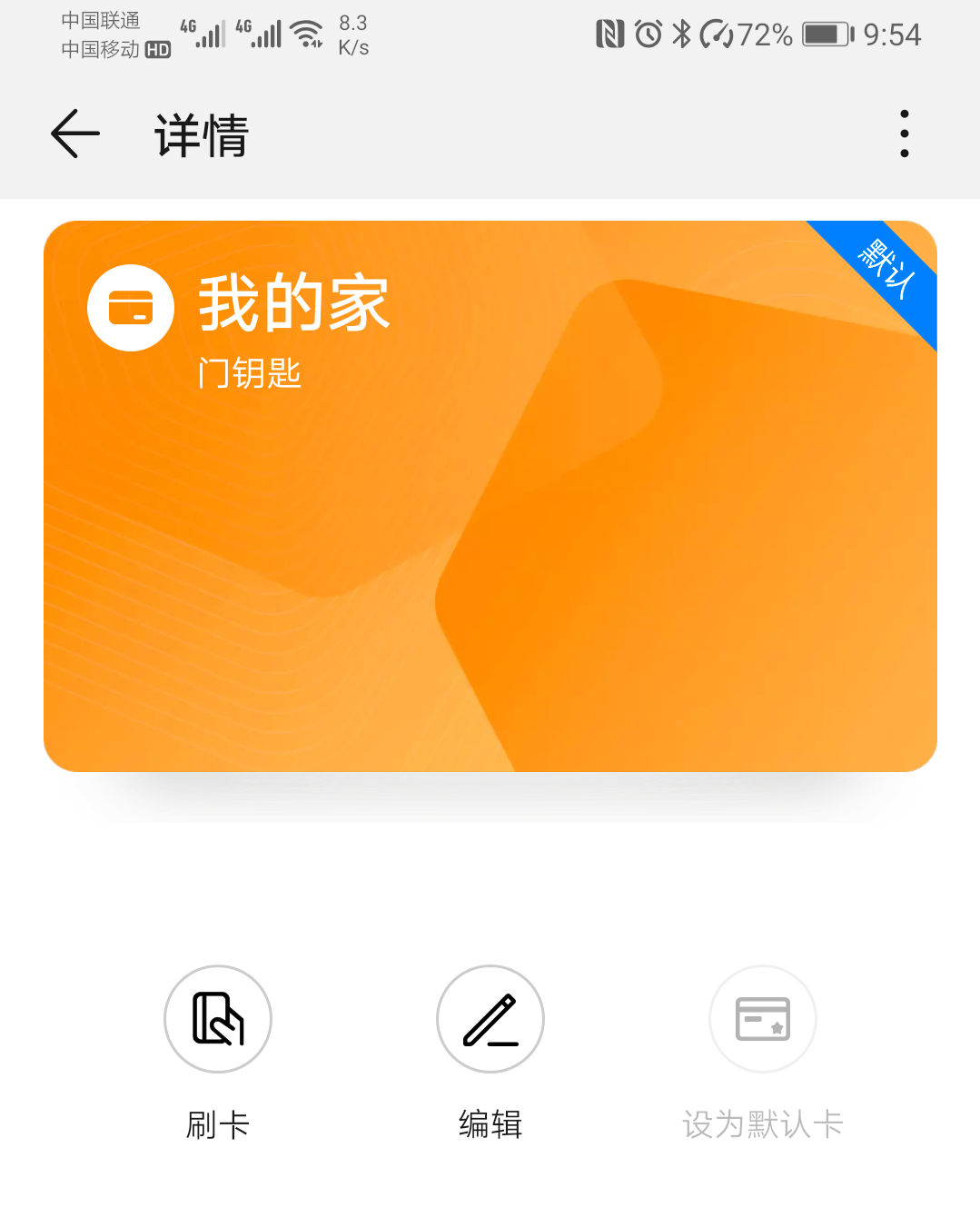
Task: Select the 门钥匙 subtitle on the card
Action: click(249, 372)
